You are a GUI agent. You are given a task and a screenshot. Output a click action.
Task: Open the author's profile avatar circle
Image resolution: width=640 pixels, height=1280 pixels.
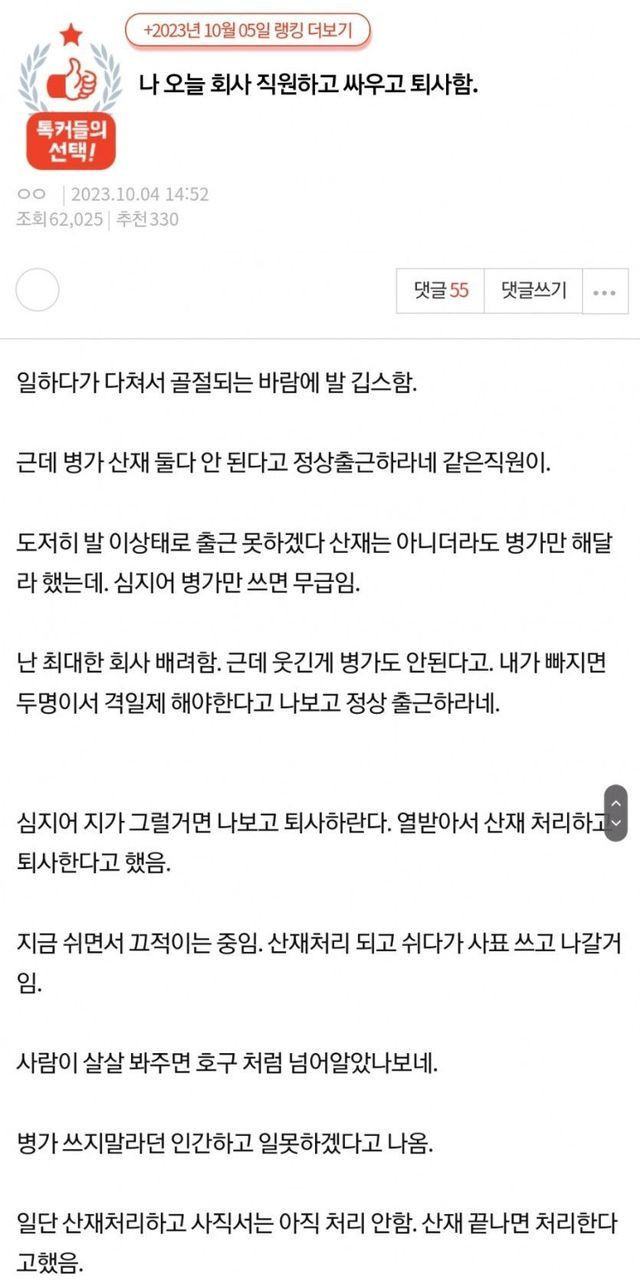38,291
